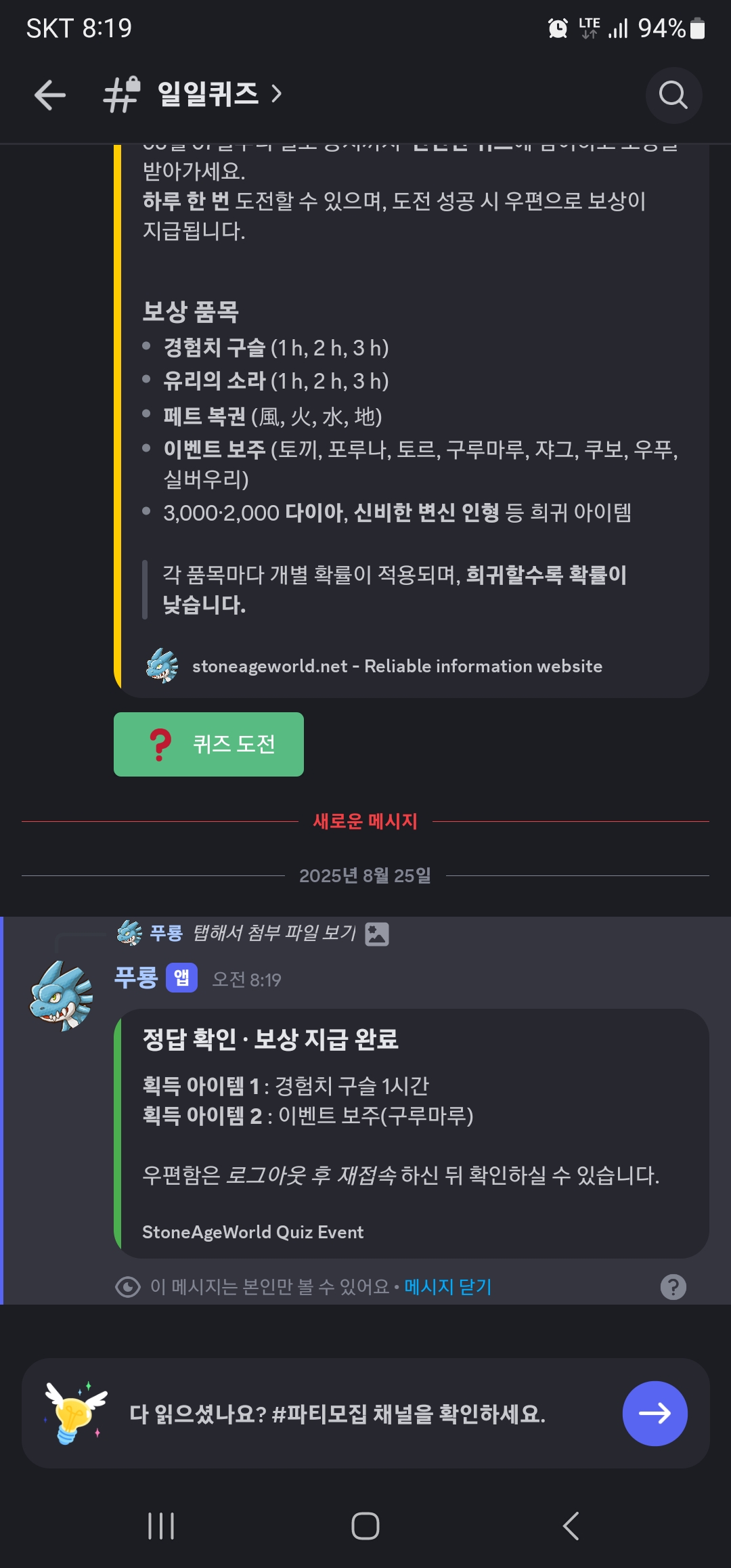Image resolution: width=731 pixels, height=1568 pixels.
Task: Tap the 퀴즈 도전 button
Action: [x=208, y=744]
